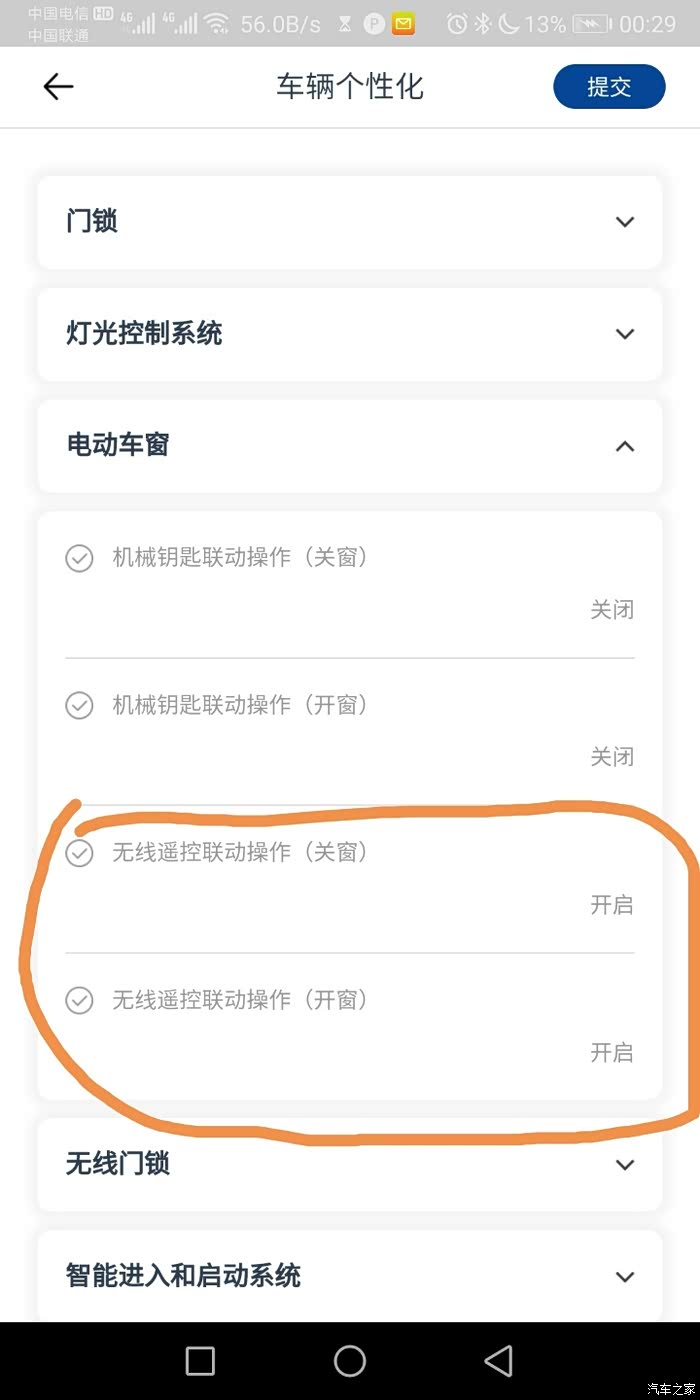The image size is (700, 1400).
Task: Open 机械钥匙联动操作（开窗）setting
Action: pos(350,731)
